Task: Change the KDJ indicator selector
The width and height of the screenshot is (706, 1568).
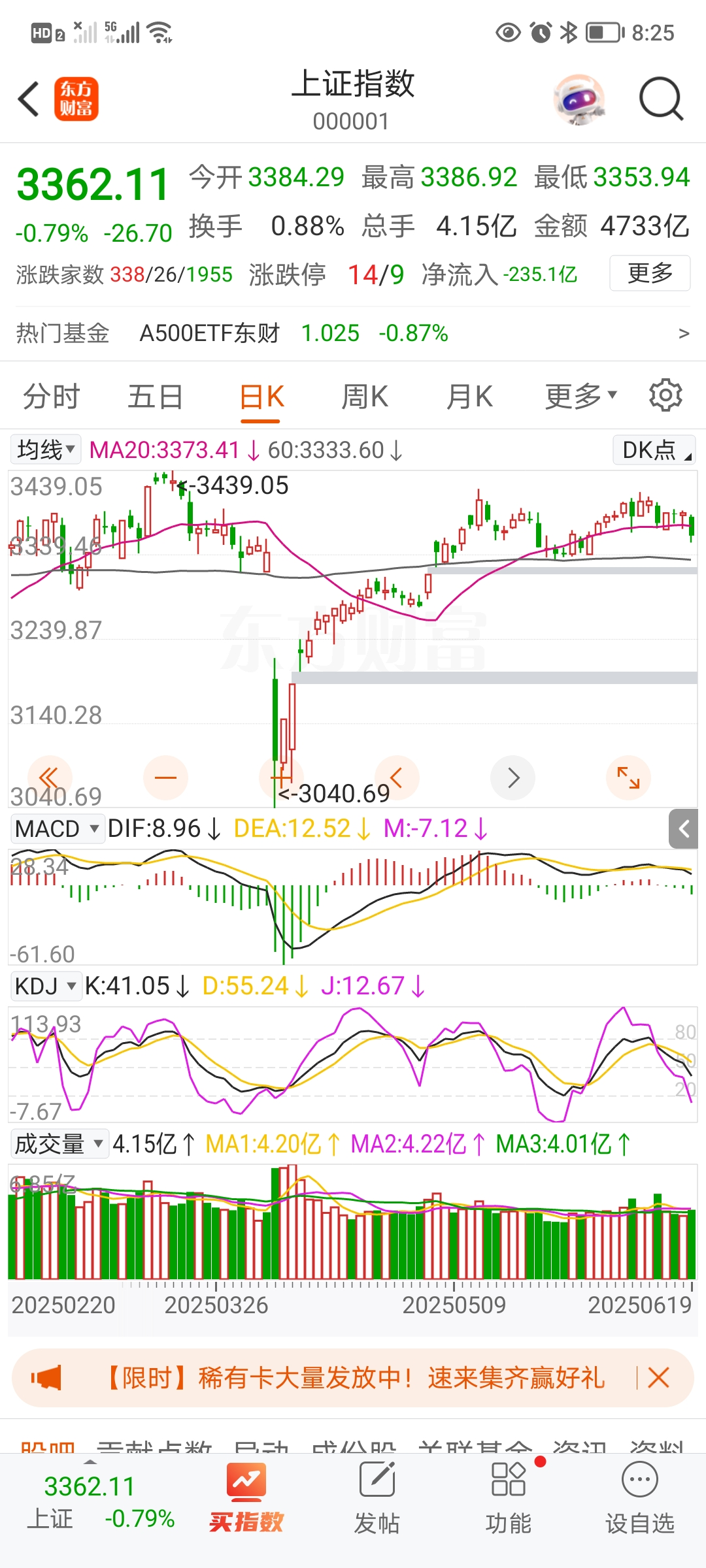Action: (x=45, y=986)
